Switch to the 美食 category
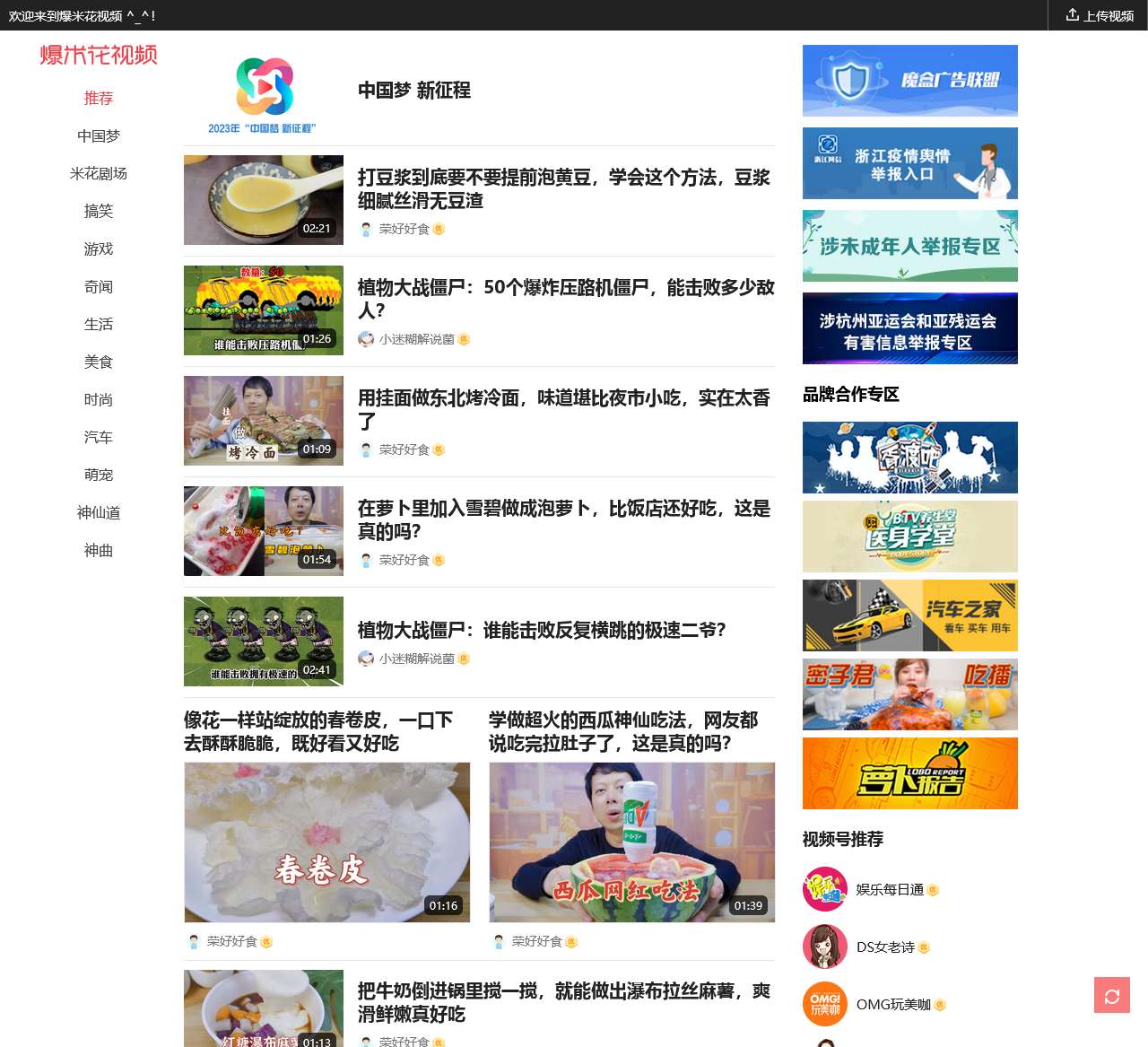Screen dimensions: 1148x1047 point(99,362)
